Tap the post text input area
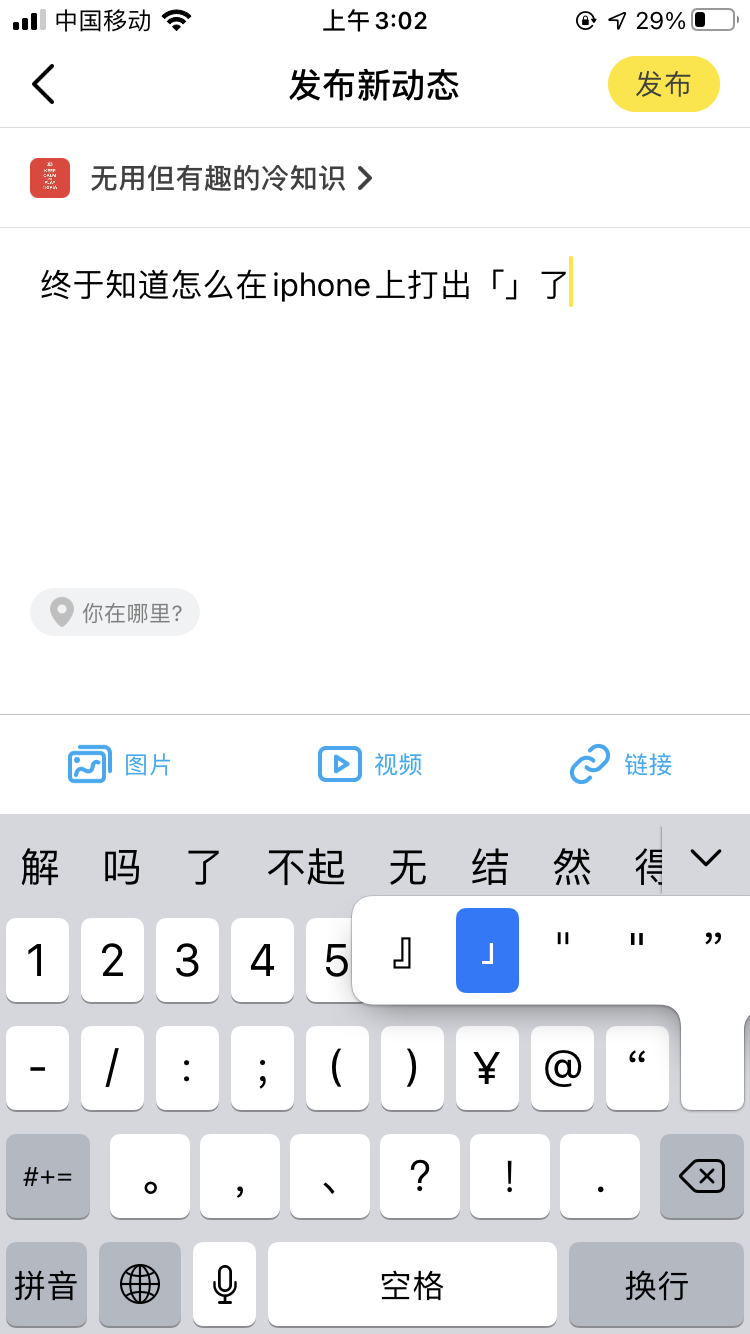This screenshot has height=1334, width=750. [375, 400]
